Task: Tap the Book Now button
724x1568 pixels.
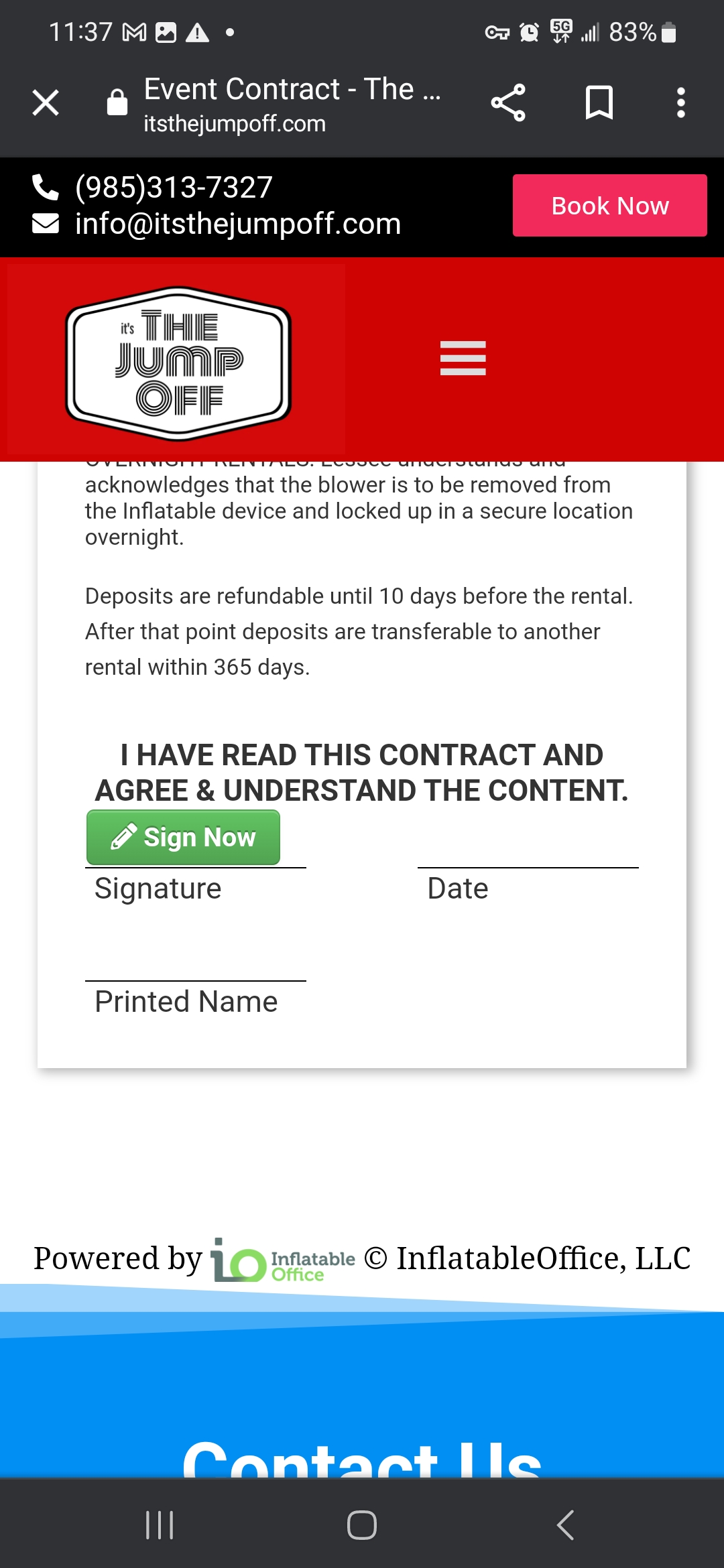Action: pyautogui.click(x=609, y=206)
